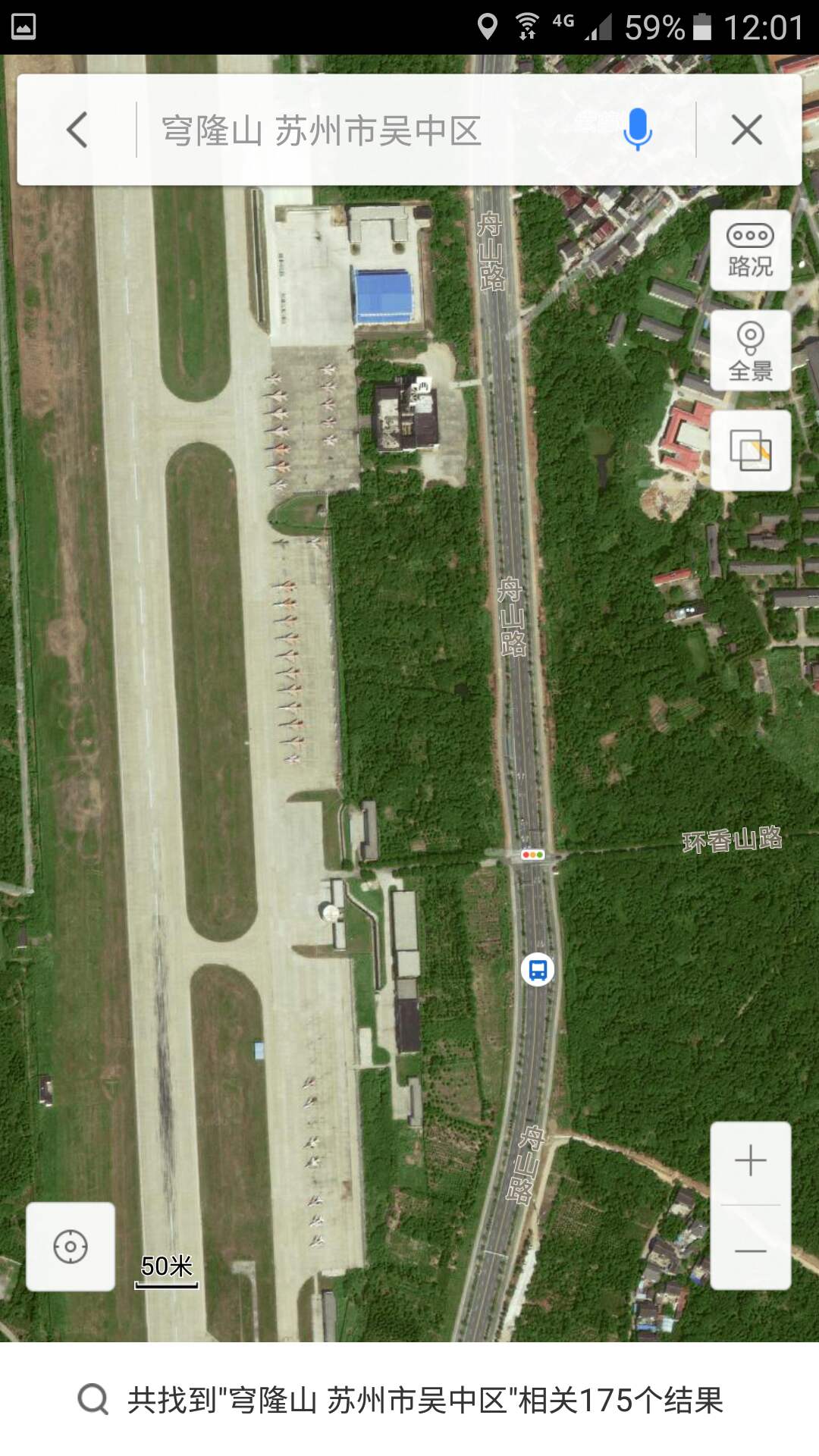Clear the search with the X button

(x=747, y=130)
